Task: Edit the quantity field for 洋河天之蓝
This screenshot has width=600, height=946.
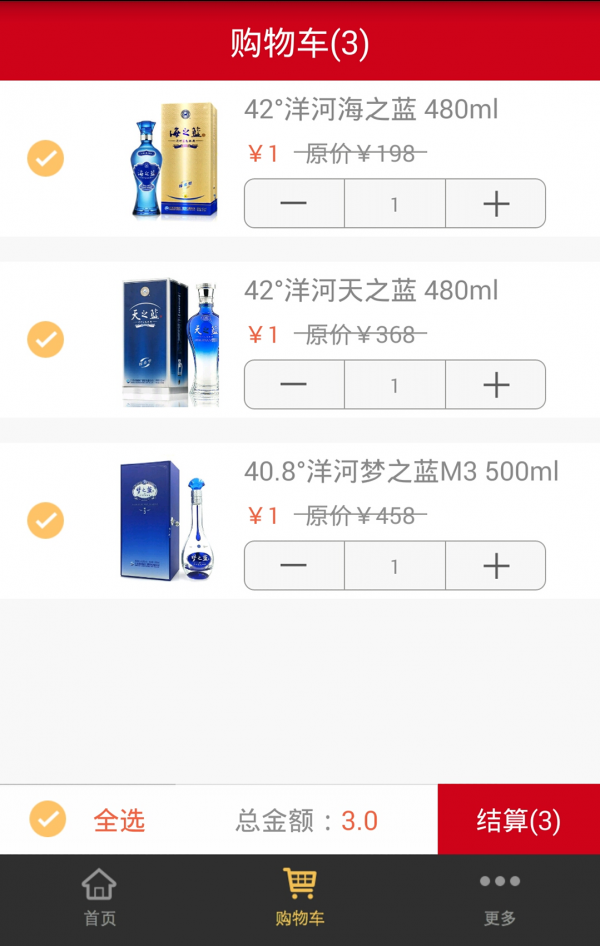Action: (x=395, y=385)
